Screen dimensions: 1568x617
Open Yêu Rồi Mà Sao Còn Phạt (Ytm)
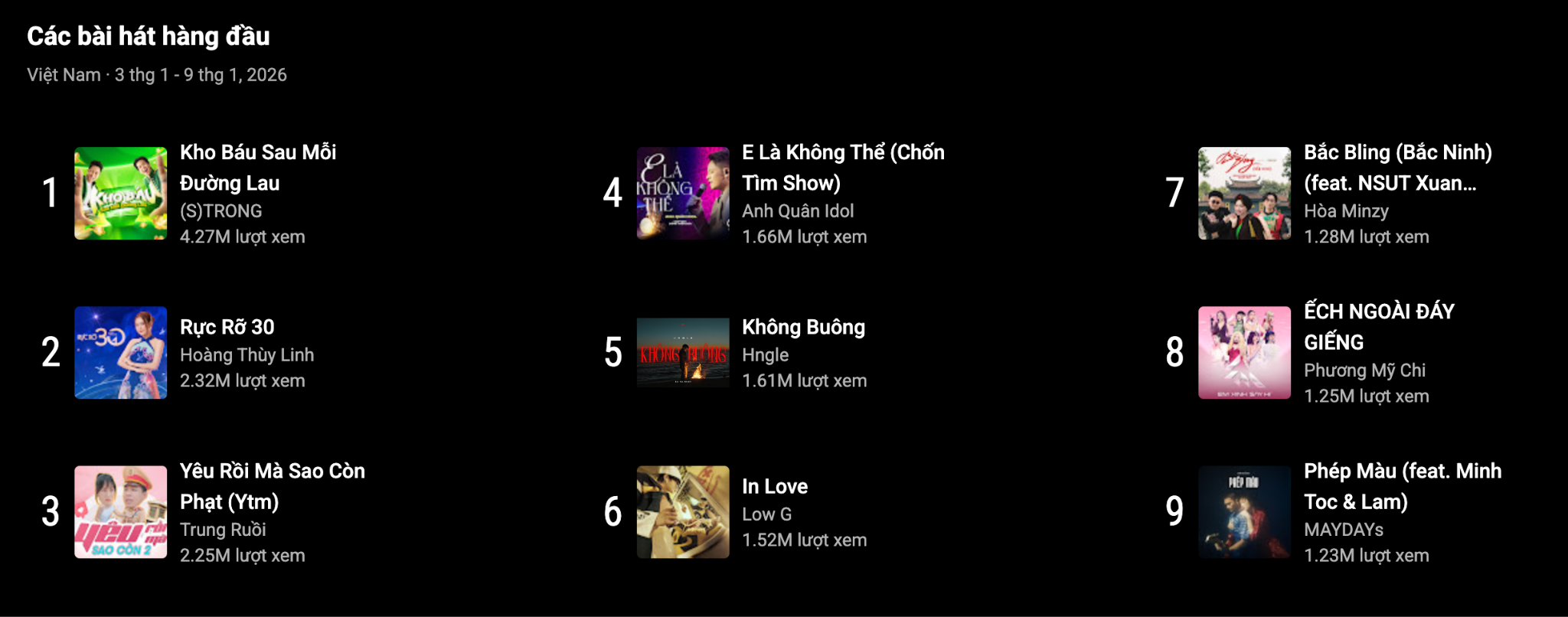click(x=272, y=486)
